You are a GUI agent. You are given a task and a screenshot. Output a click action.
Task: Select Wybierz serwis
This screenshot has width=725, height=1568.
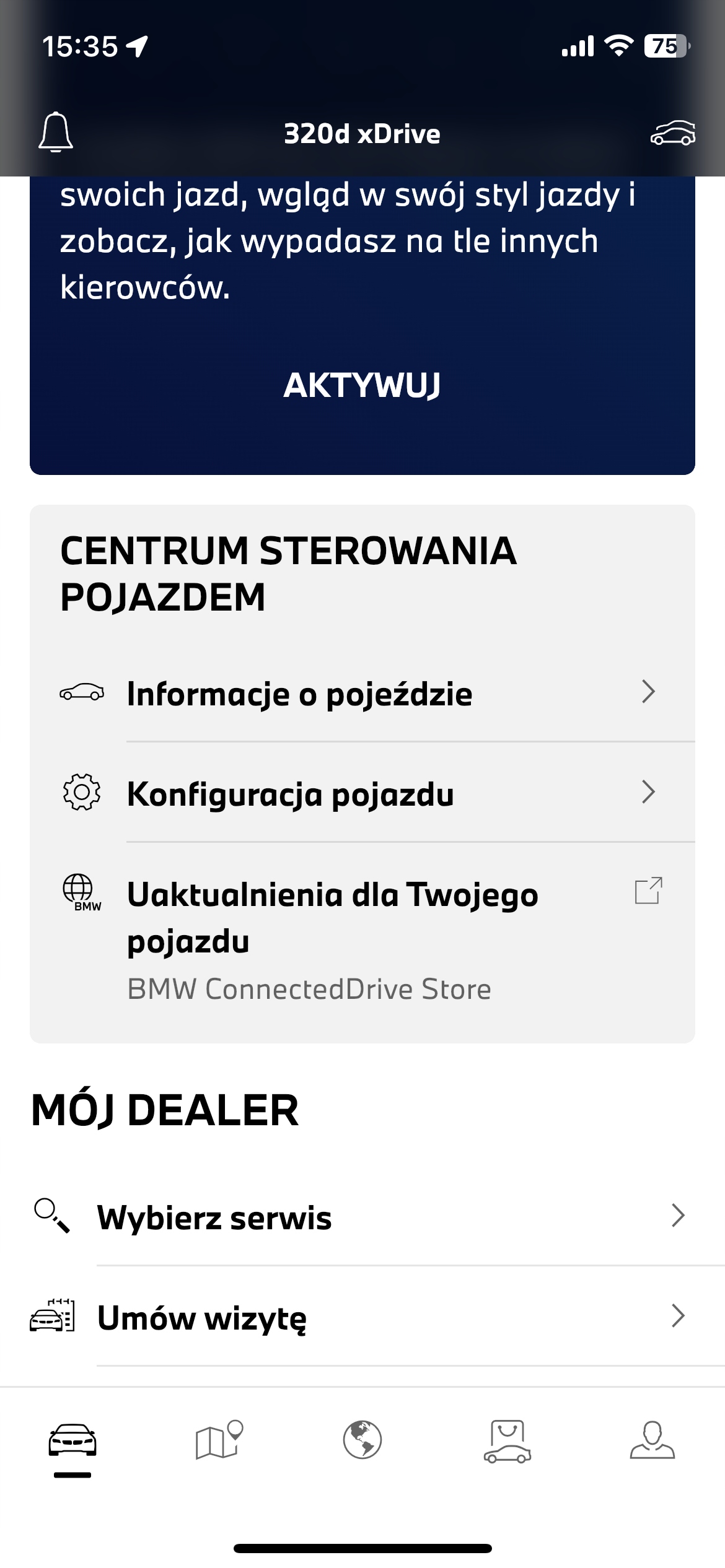click(x=362, y=1217)
